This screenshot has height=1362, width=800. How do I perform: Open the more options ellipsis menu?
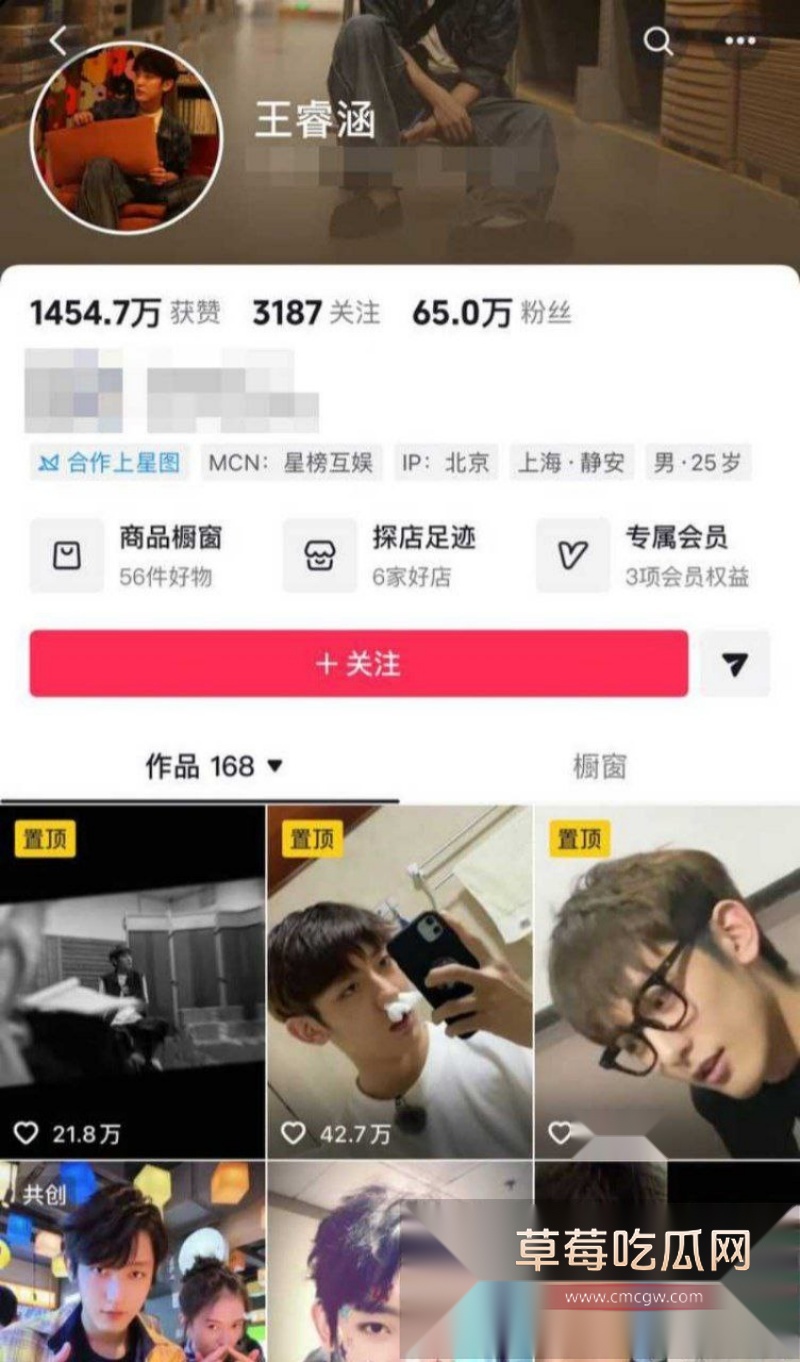[x=738, y=40]
